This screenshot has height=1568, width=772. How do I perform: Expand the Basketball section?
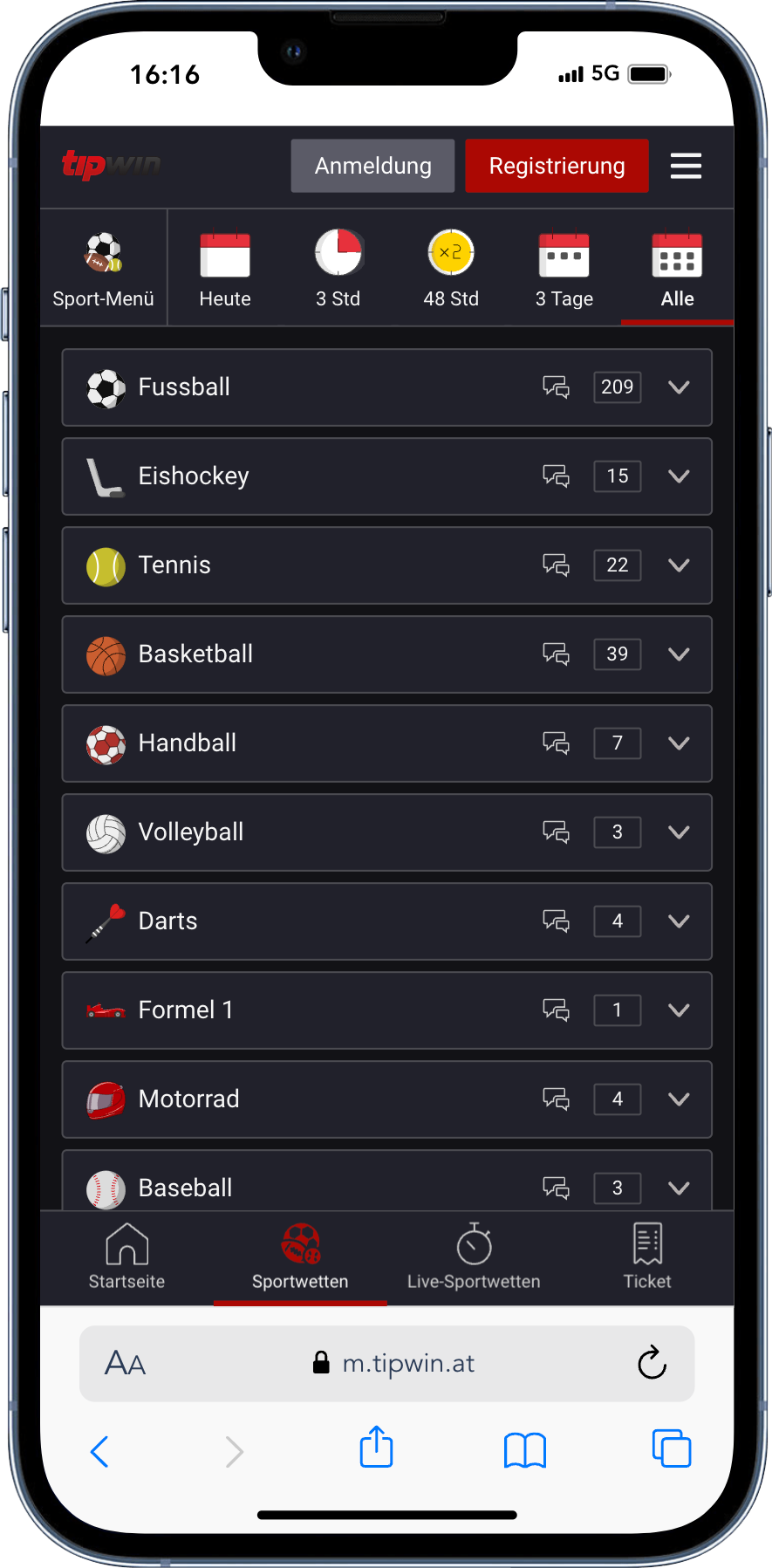point(679,654)
